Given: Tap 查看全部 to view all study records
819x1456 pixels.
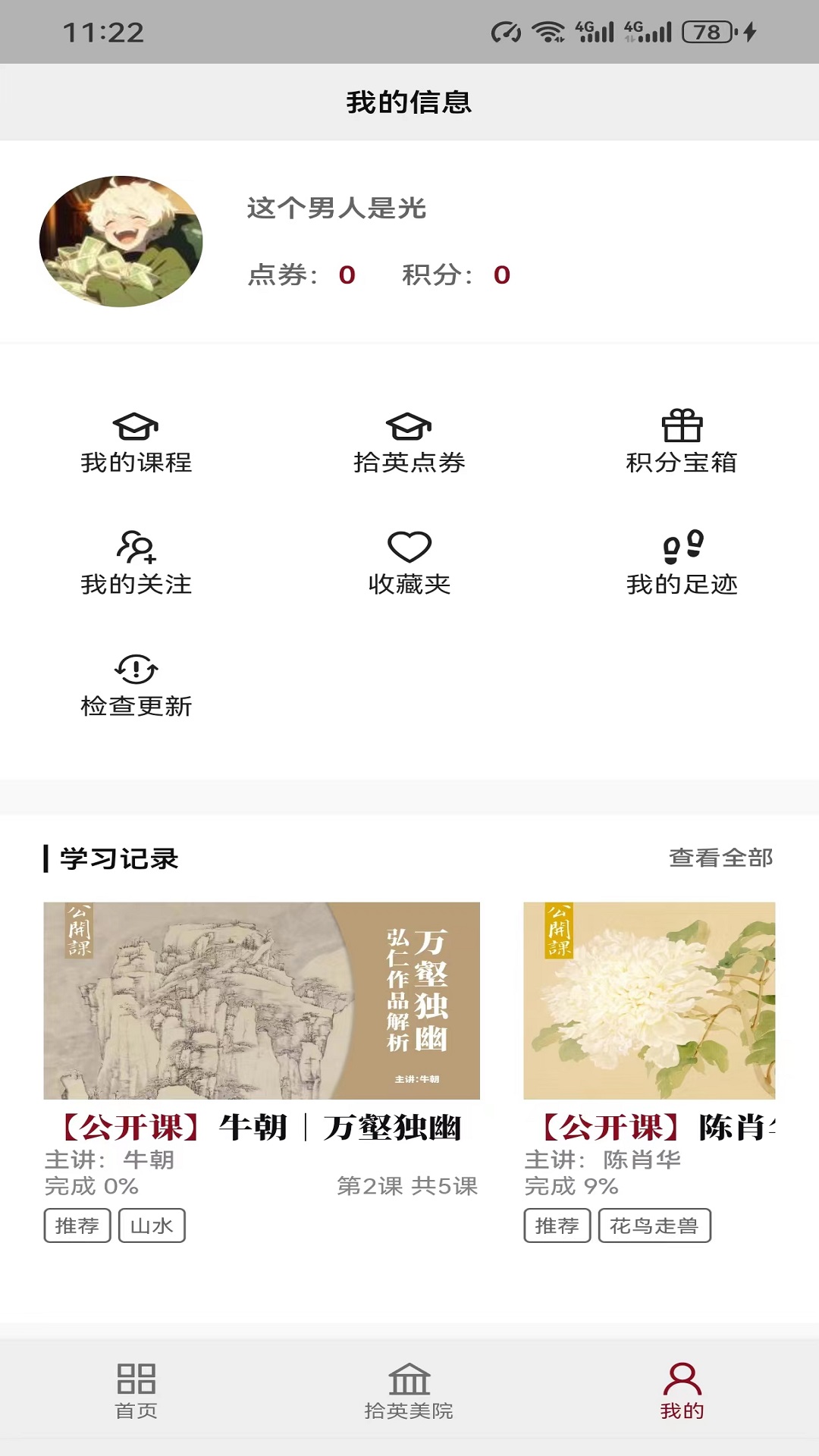Looking at the screenshot, I should (x=720, y=858).
